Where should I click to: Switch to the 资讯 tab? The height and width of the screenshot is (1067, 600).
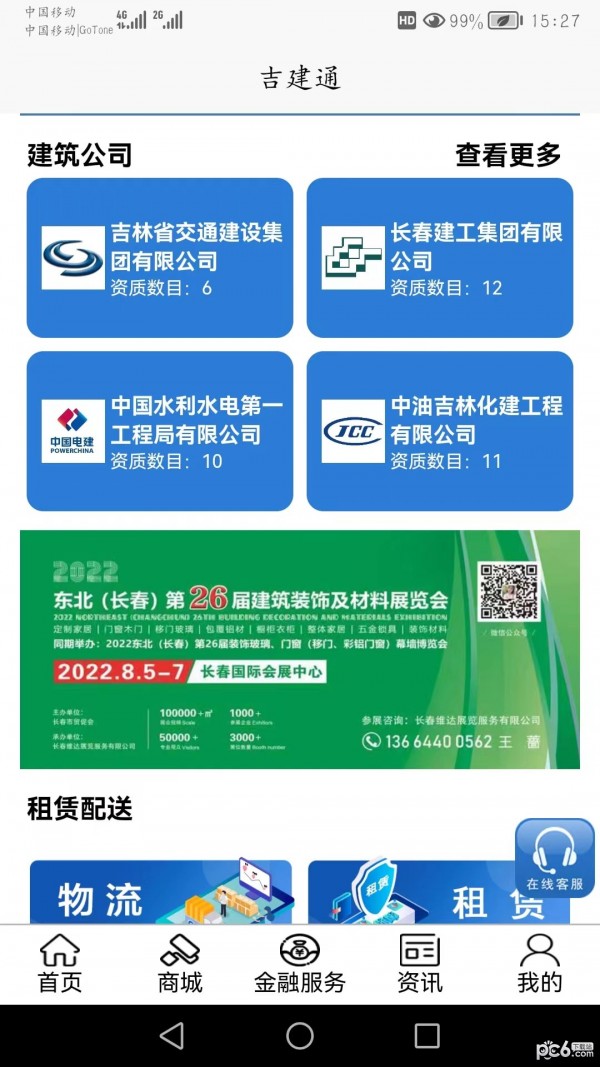click(x=420, y=964)
